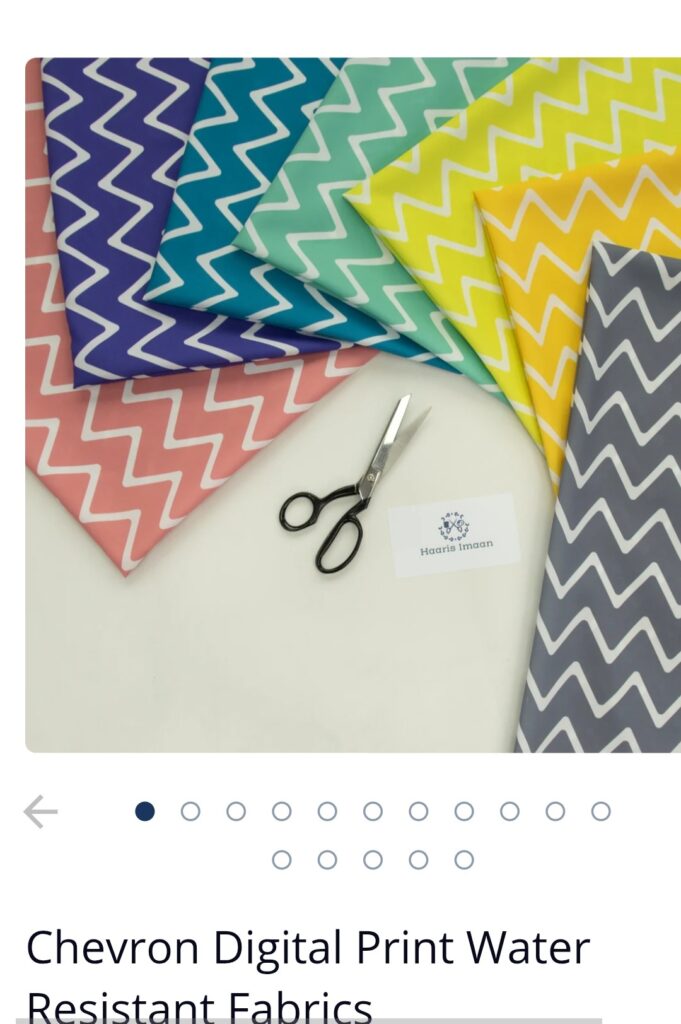This screenshot has height=1024, width=681.
Task: Select the first dot in second indicator row
Action: pos(282,860)
